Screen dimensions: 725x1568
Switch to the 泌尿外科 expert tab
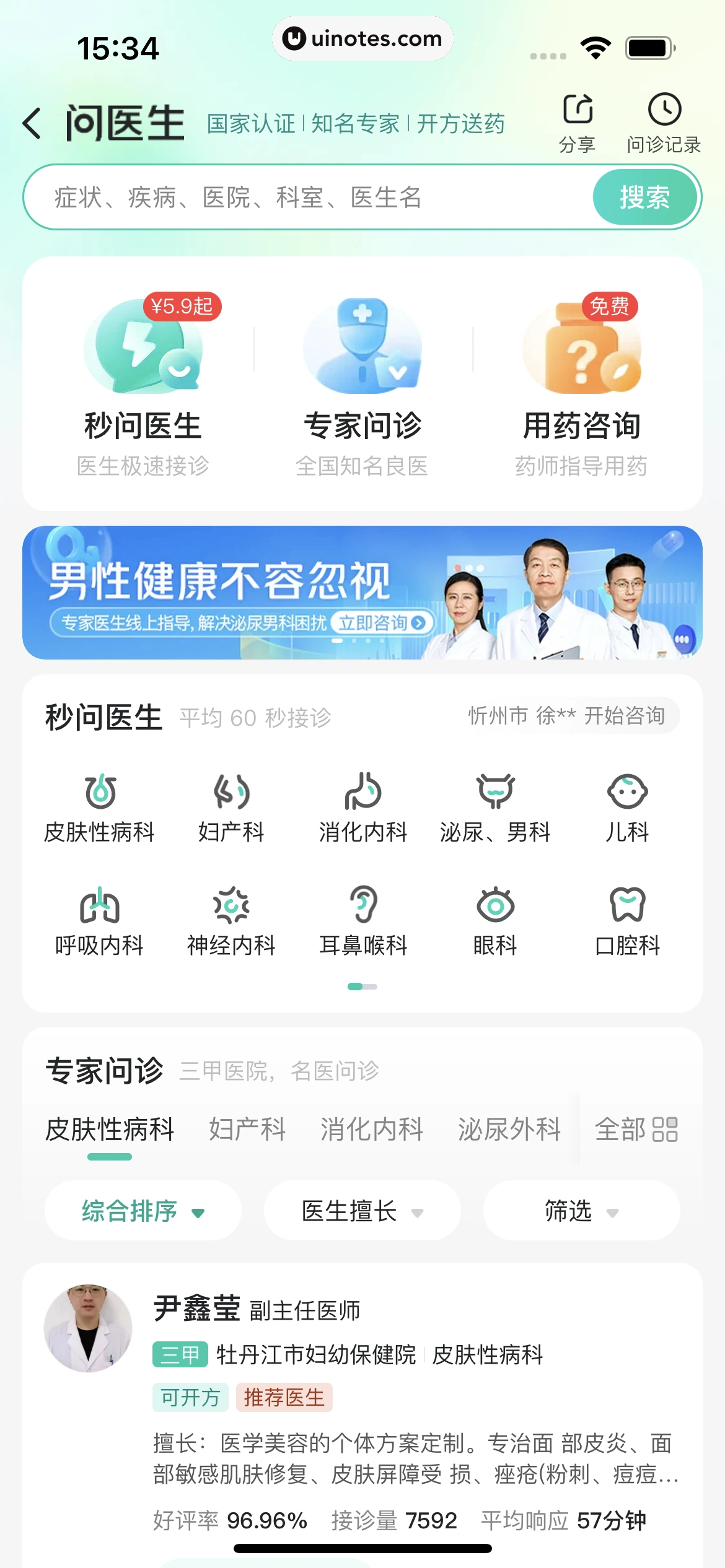tap(509, 1129)
